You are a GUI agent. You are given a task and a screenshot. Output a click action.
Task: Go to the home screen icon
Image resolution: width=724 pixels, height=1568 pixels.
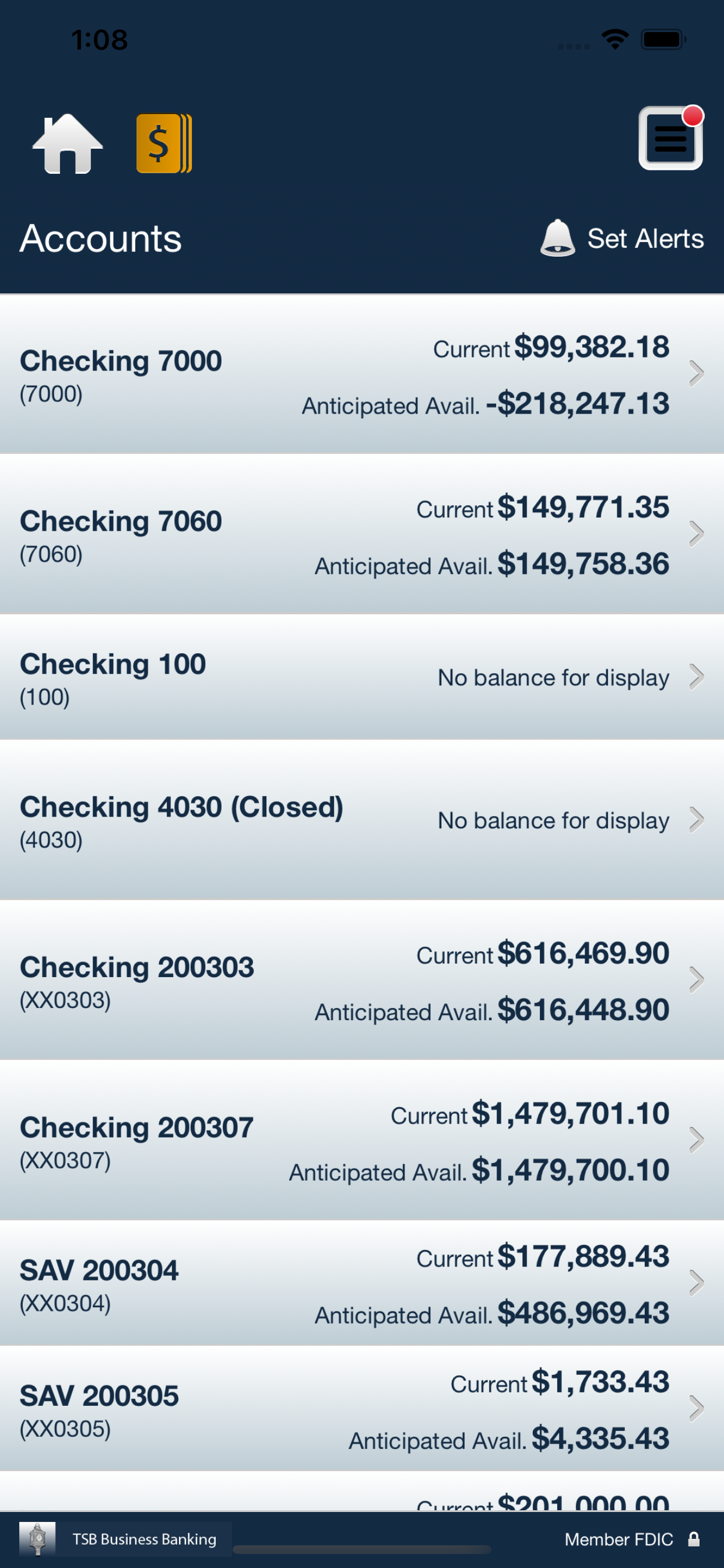pyautogui.click(x=68, y=143)
